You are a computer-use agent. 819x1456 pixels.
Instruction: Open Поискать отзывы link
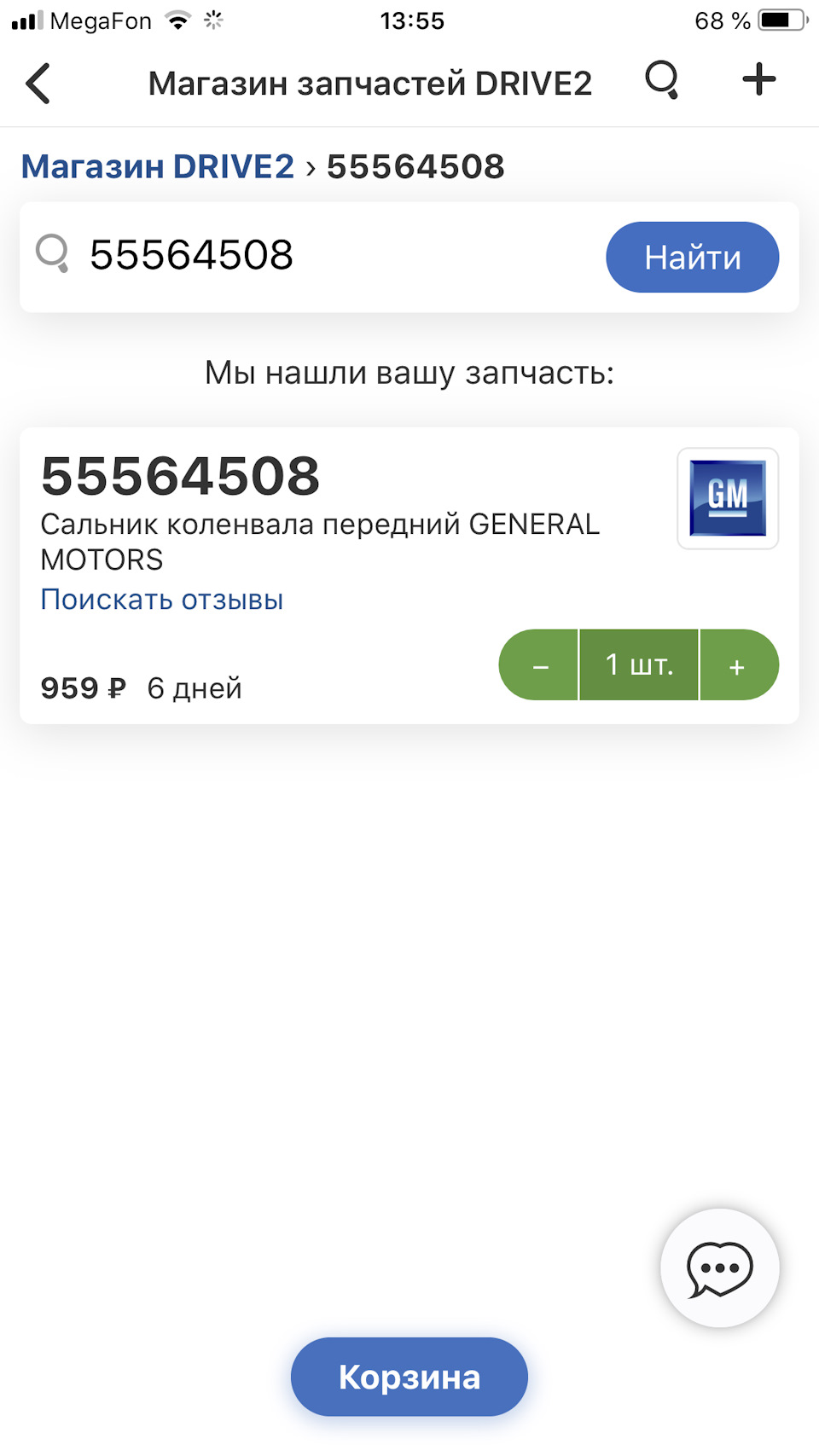[x=161, y=600]
